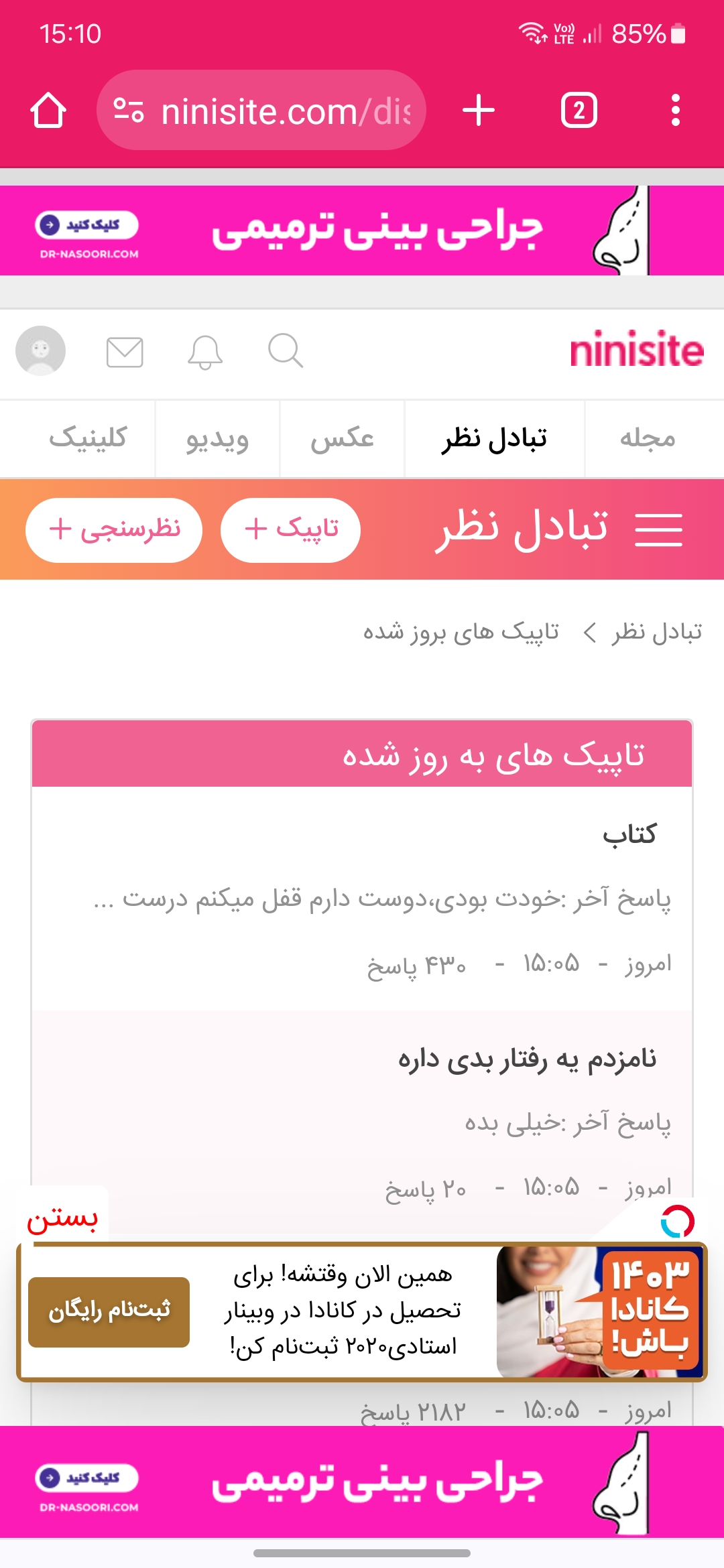
Task: Switch to the عکس tab
Action: [x=342, y=439]
